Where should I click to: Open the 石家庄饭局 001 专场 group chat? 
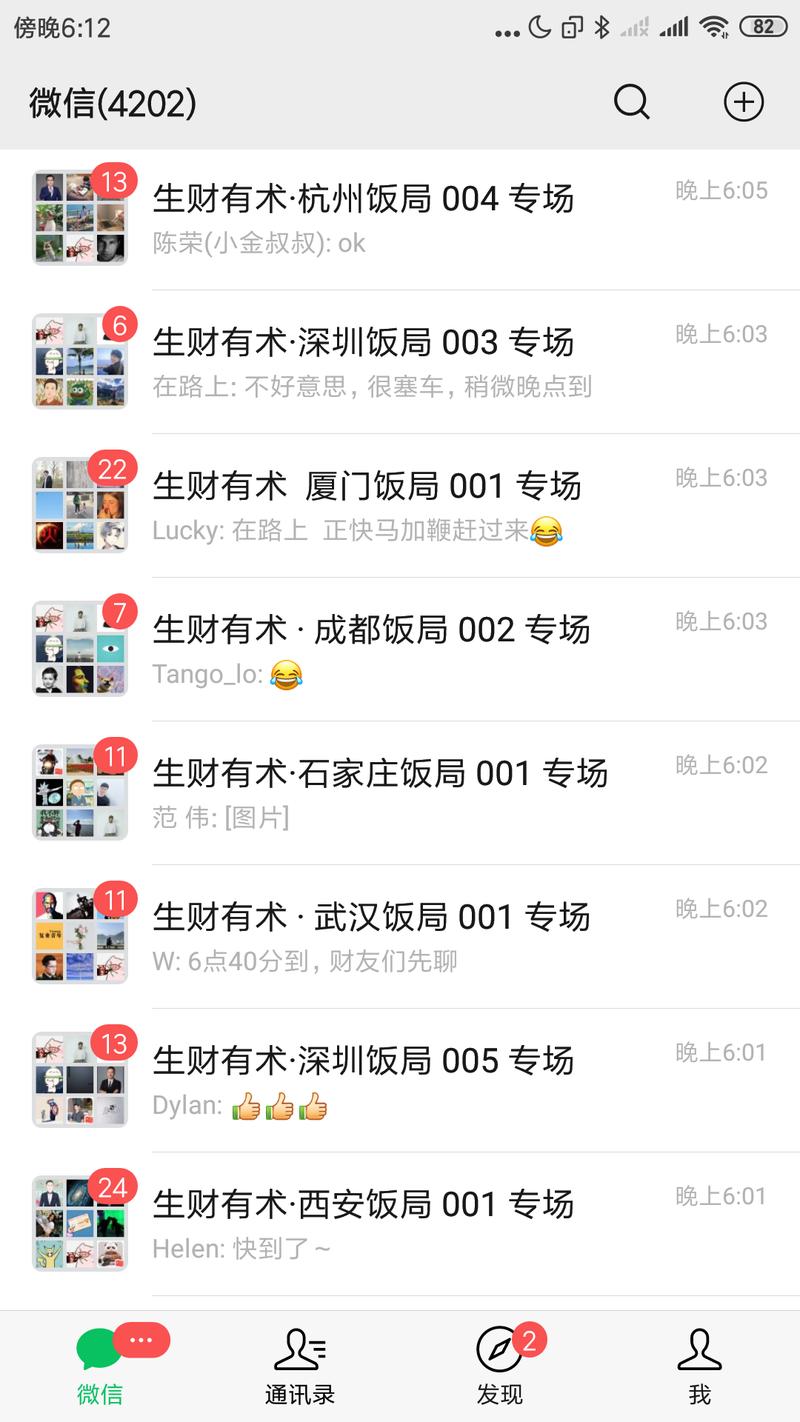coord(400,792)
